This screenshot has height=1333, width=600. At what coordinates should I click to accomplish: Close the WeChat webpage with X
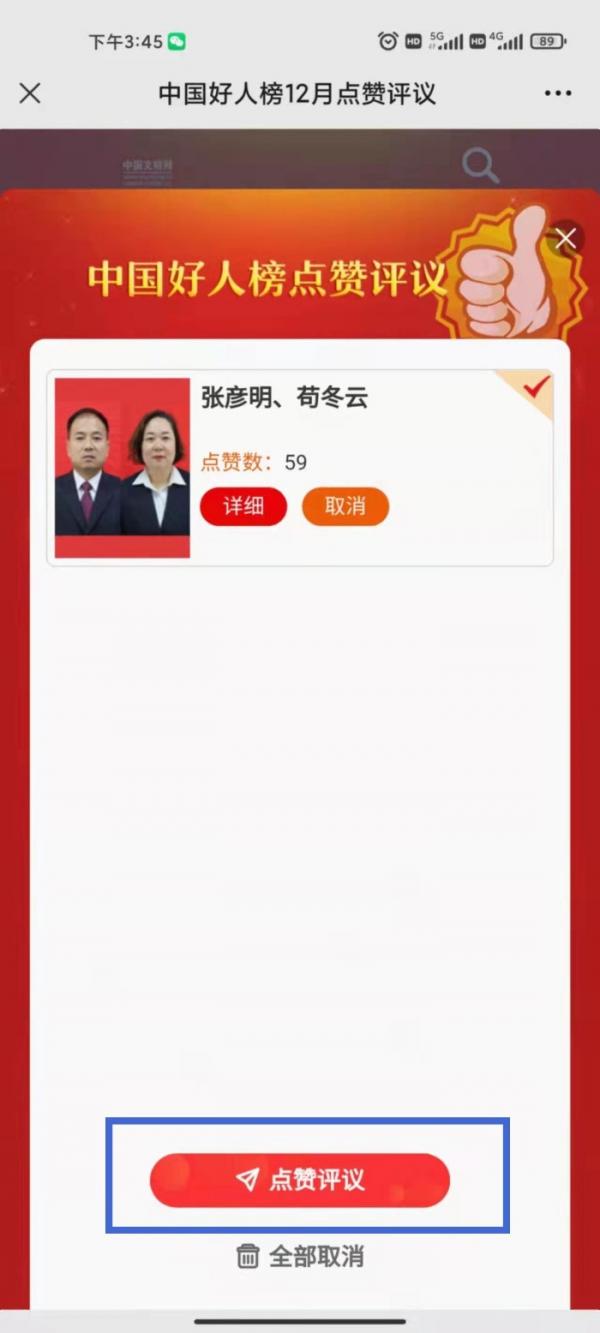click(x=30, y=94)
